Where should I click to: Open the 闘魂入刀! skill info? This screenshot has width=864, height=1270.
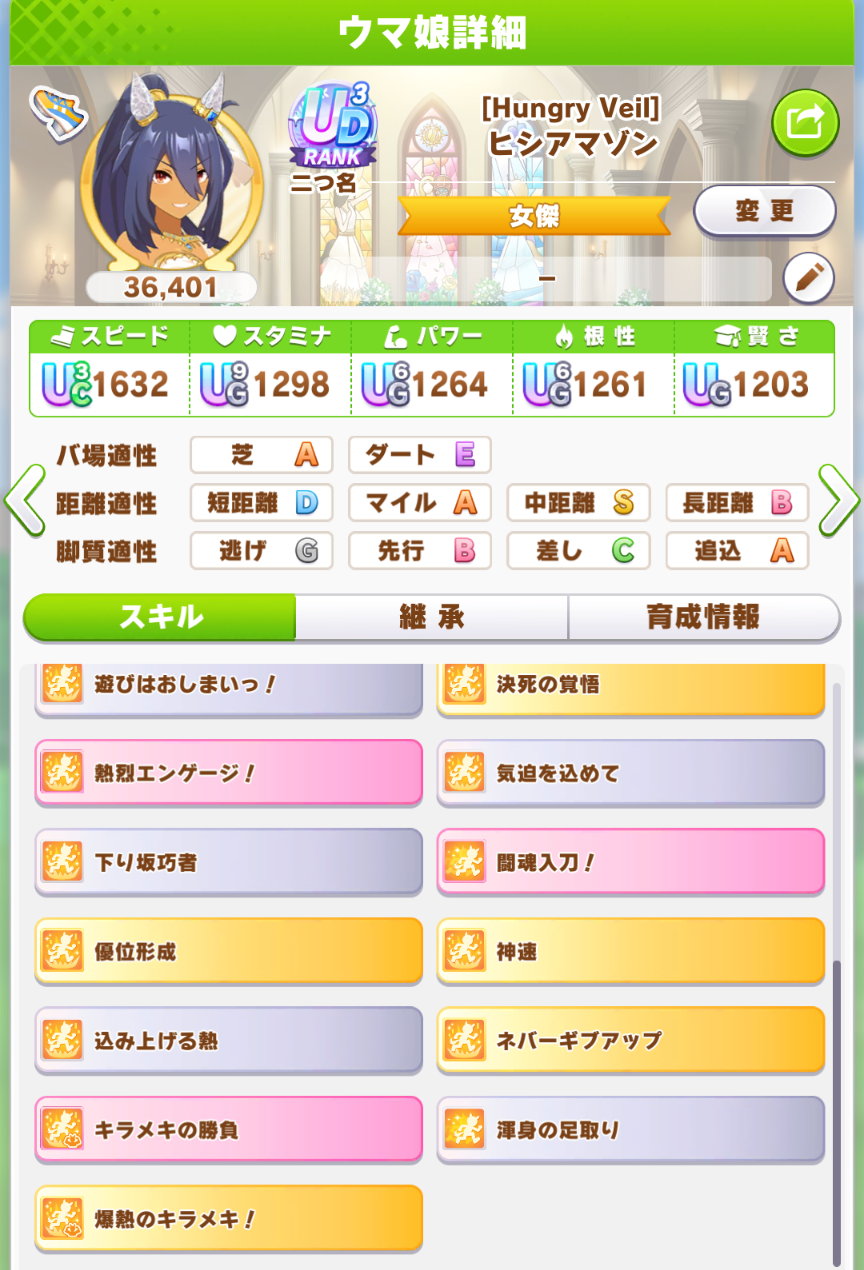631,861
